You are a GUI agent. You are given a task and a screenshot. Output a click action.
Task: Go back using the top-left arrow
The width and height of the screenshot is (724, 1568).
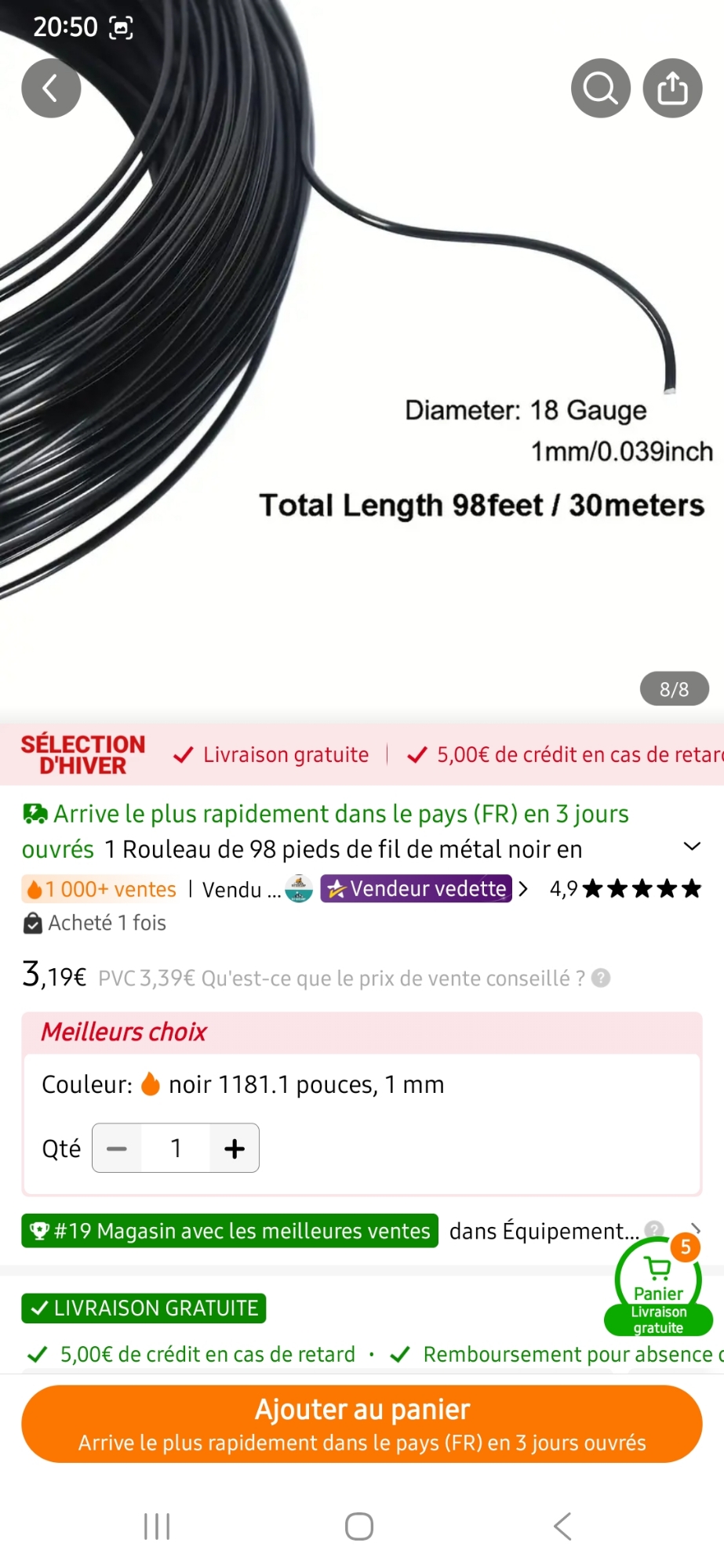[51, 88]
